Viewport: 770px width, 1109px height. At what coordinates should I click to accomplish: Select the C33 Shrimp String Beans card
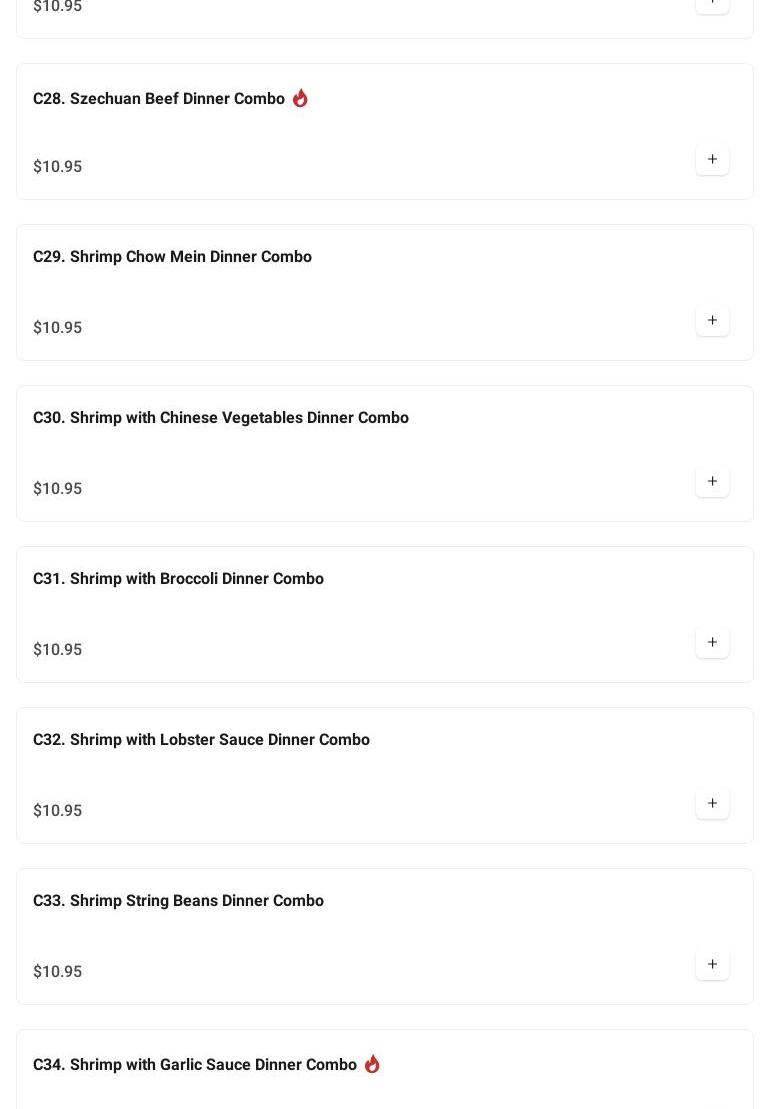[178, 901]
